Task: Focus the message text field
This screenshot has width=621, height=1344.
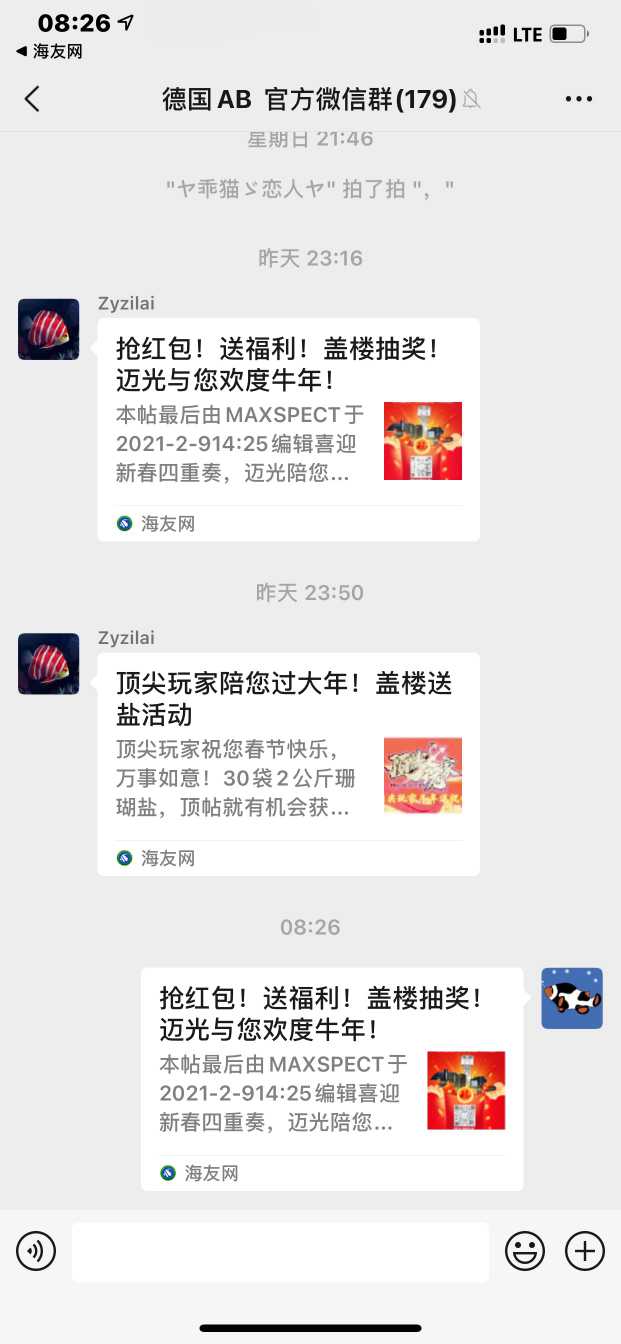Action: pyautogui.click(x=280, y=1251)
